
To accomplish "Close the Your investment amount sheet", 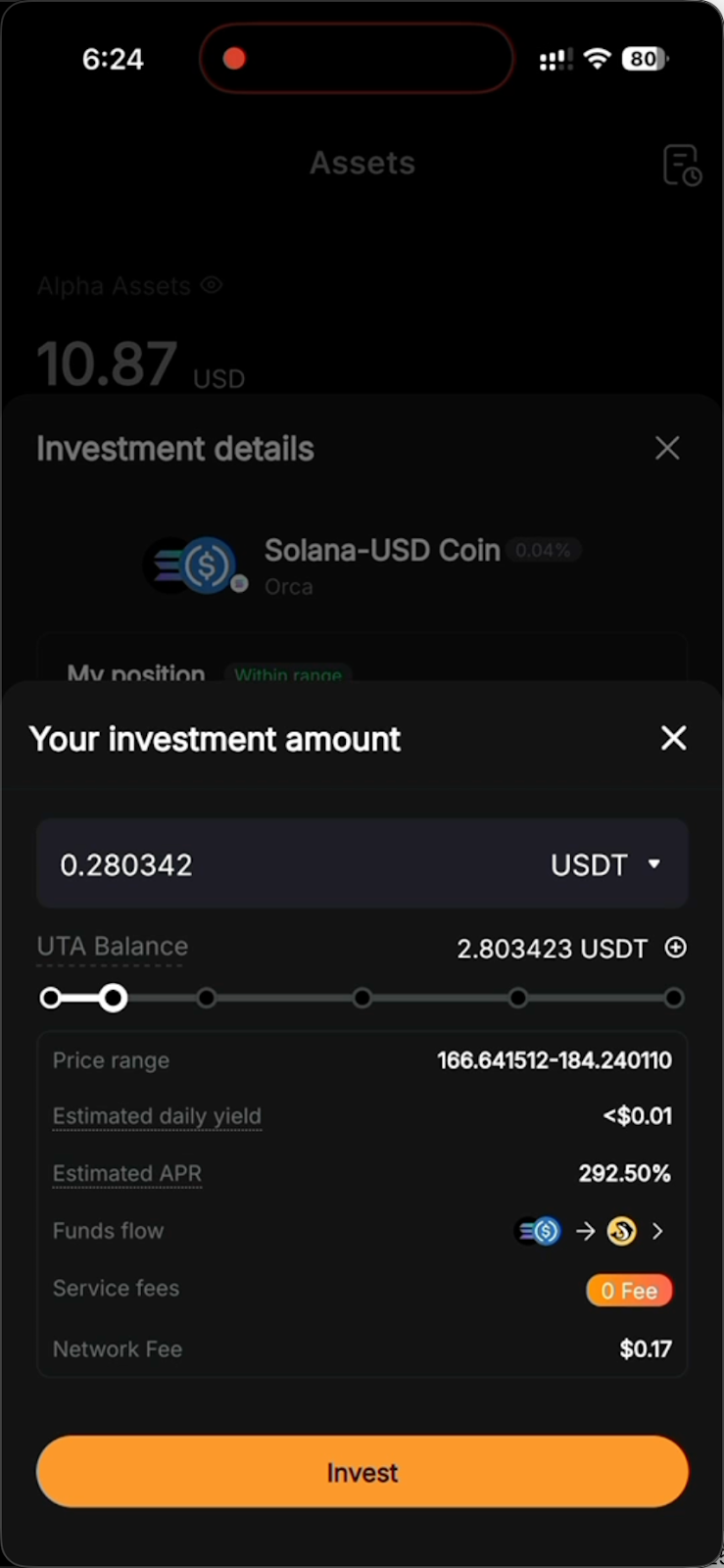I will click(673, 738).
